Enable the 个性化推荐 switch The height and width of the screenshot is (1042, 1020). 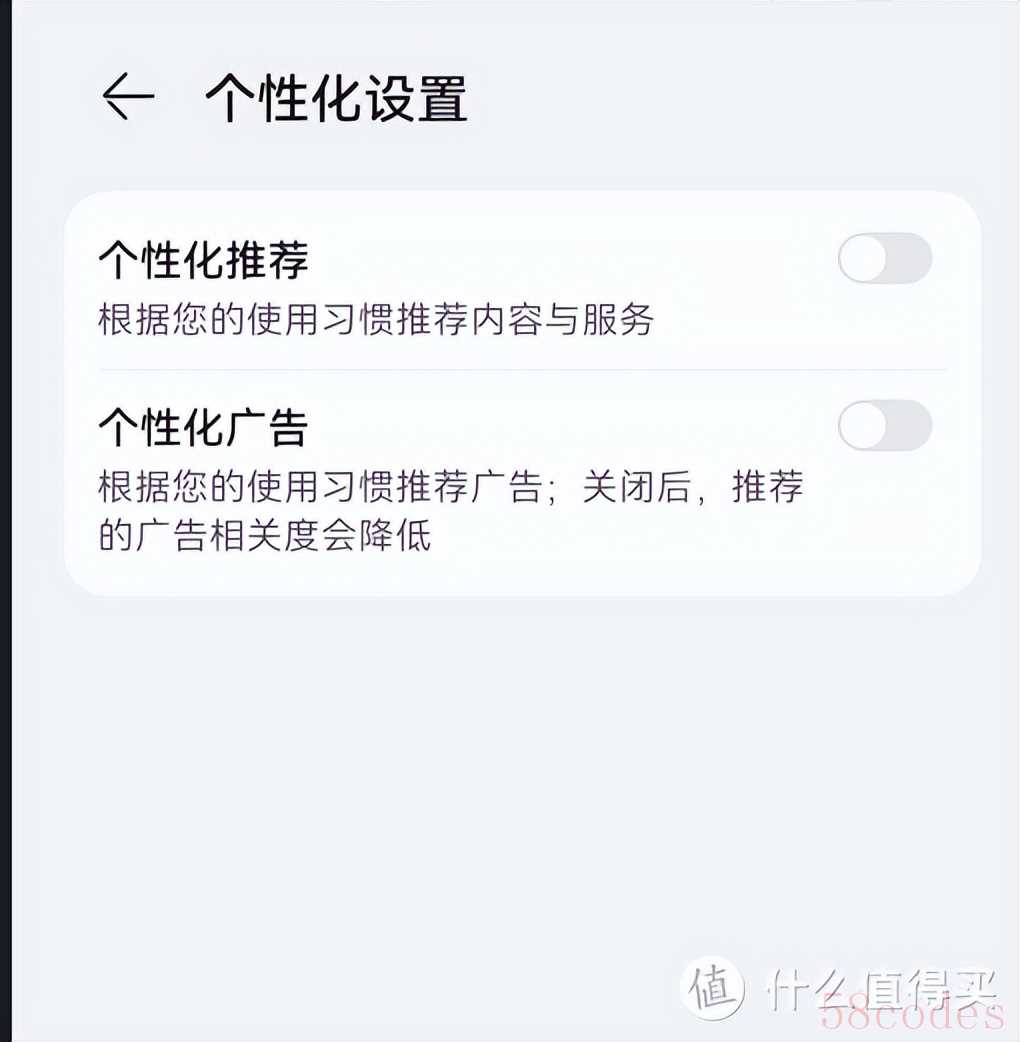click(884, 258)
